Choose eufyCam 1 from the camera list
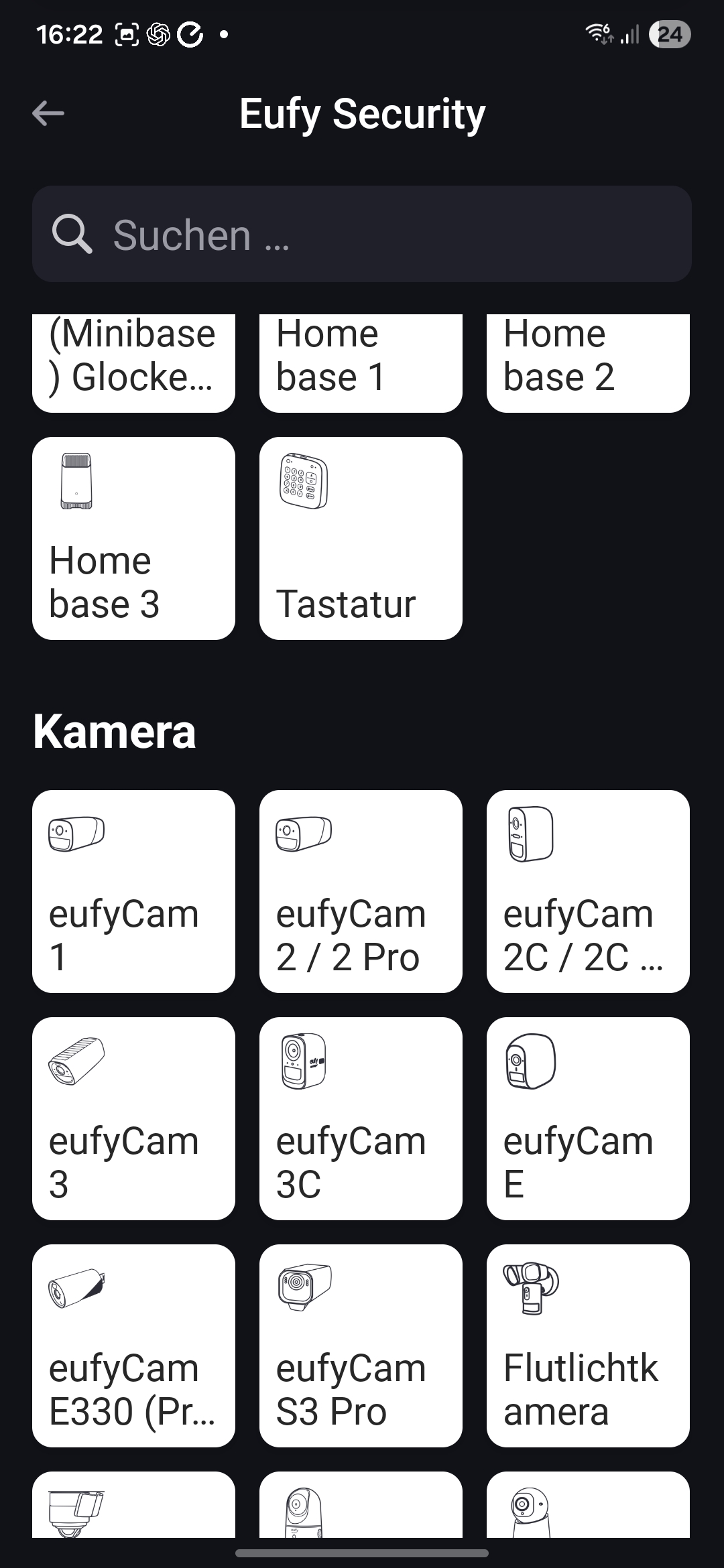This screenshot has width=724, height=1568. pos(133,891)
